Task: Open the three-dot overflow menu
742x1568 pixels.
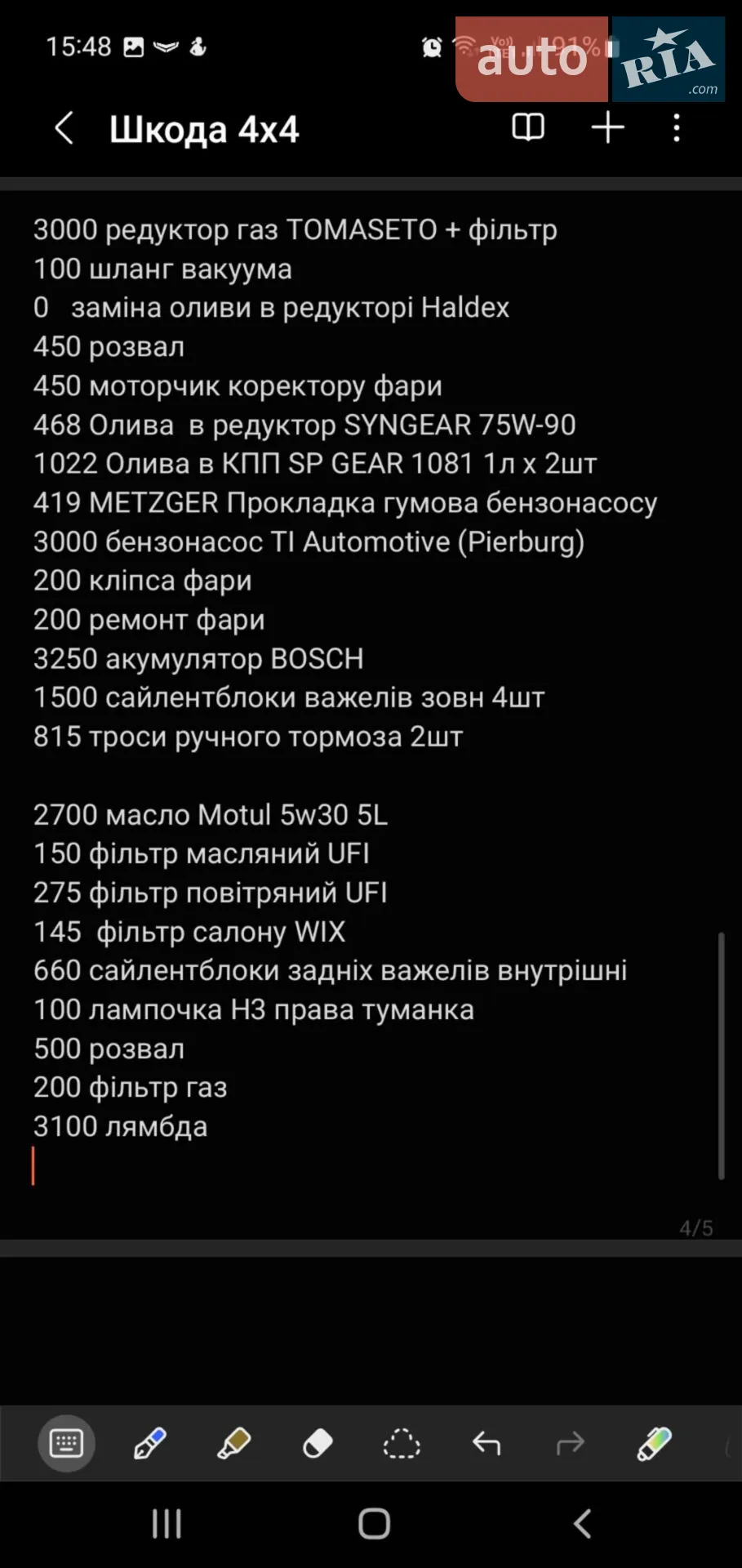Action: (677, 128)
